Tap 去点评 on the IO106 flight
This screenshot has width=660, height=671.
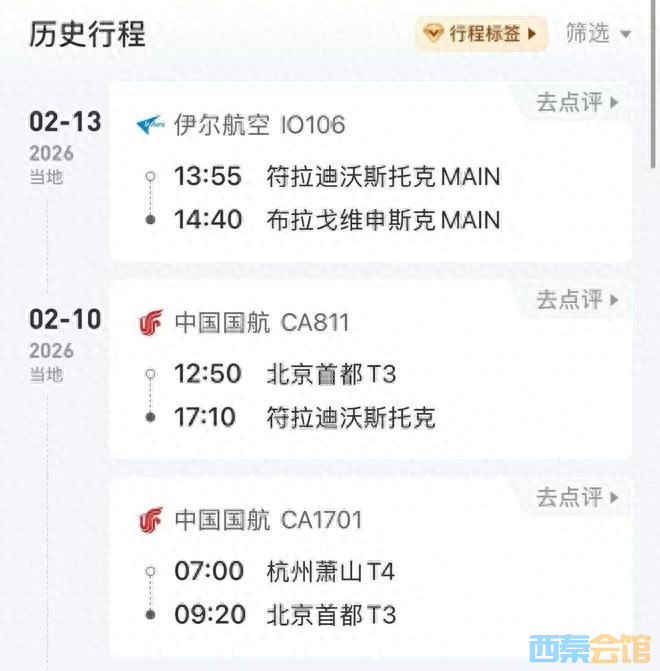point(577,102)
